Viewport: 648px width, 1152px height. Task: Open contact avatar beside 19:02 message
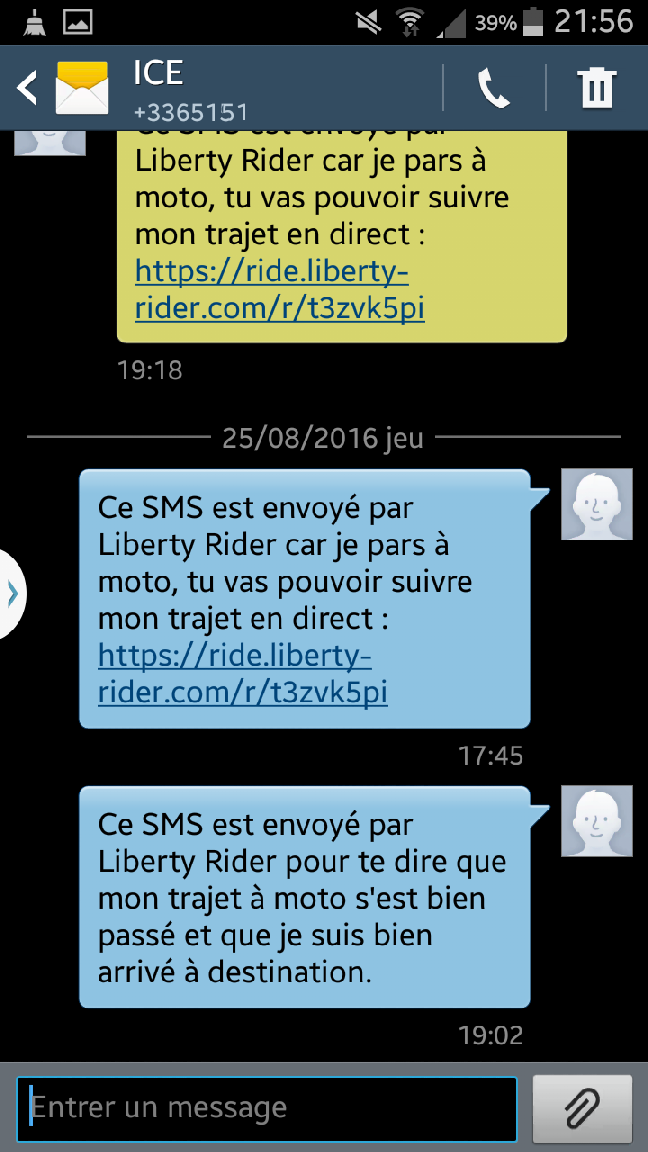(x=596, y=821)
